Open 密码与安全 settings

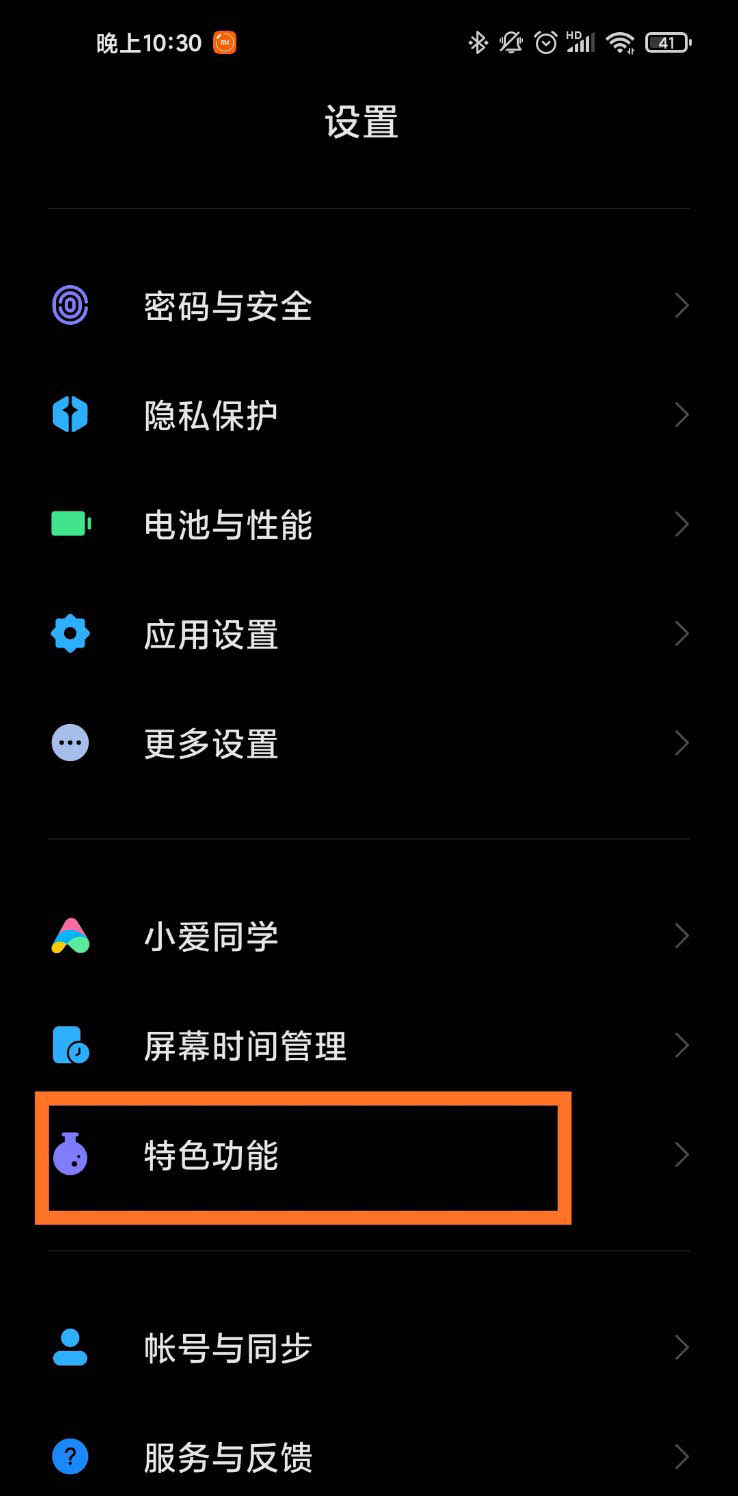[369, 306]
